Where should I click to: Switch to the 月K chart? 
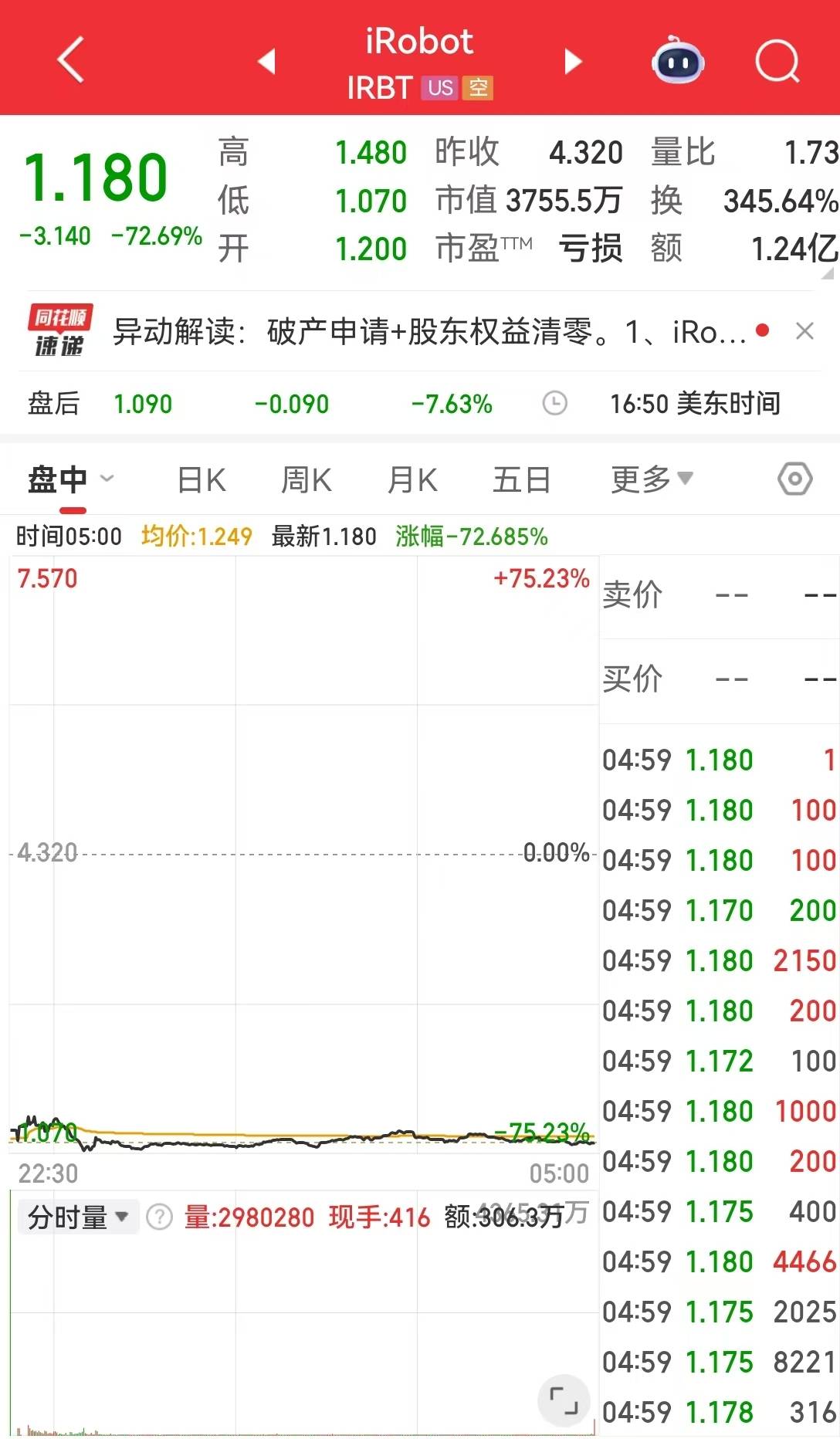click(x=412, y=480)
